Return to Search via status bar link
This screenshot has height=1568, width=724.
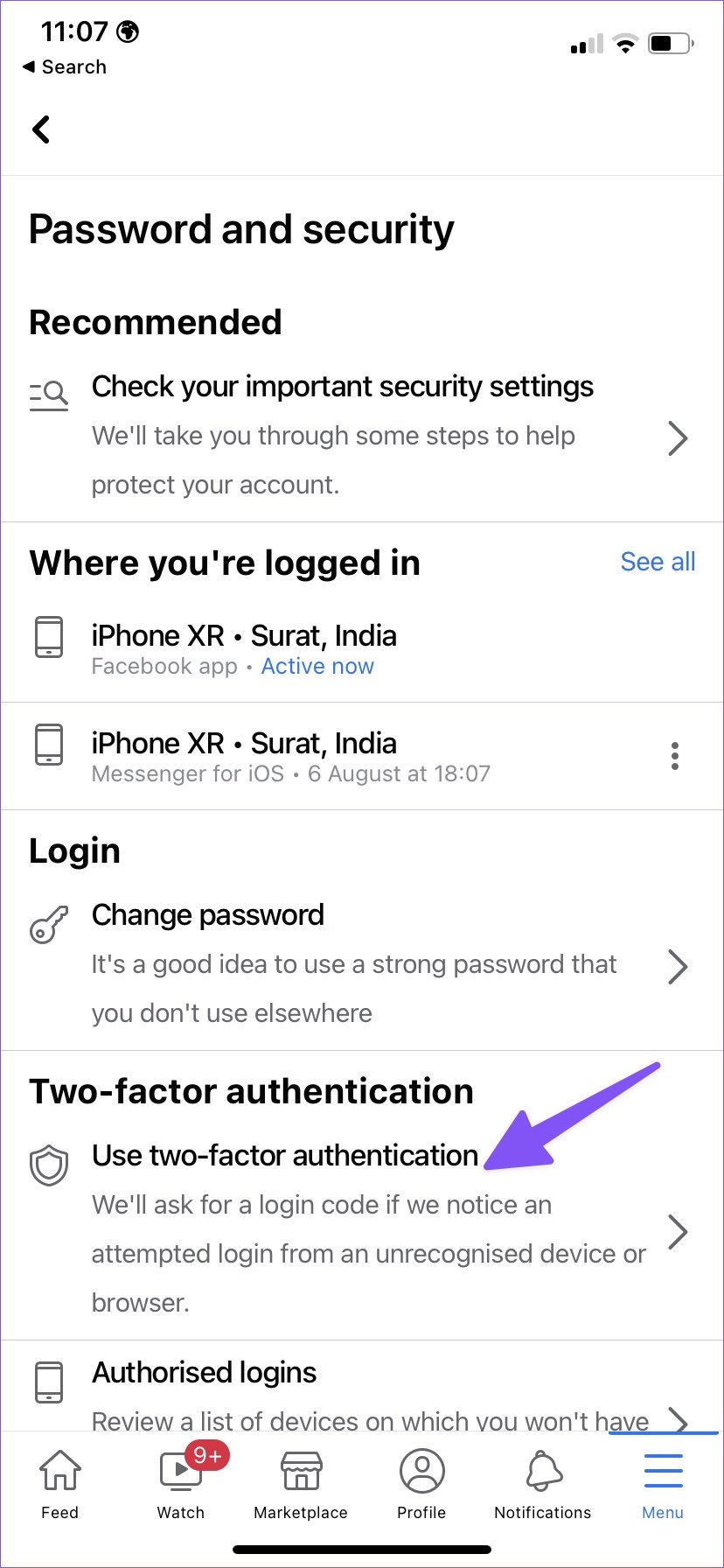click(65, 66)
